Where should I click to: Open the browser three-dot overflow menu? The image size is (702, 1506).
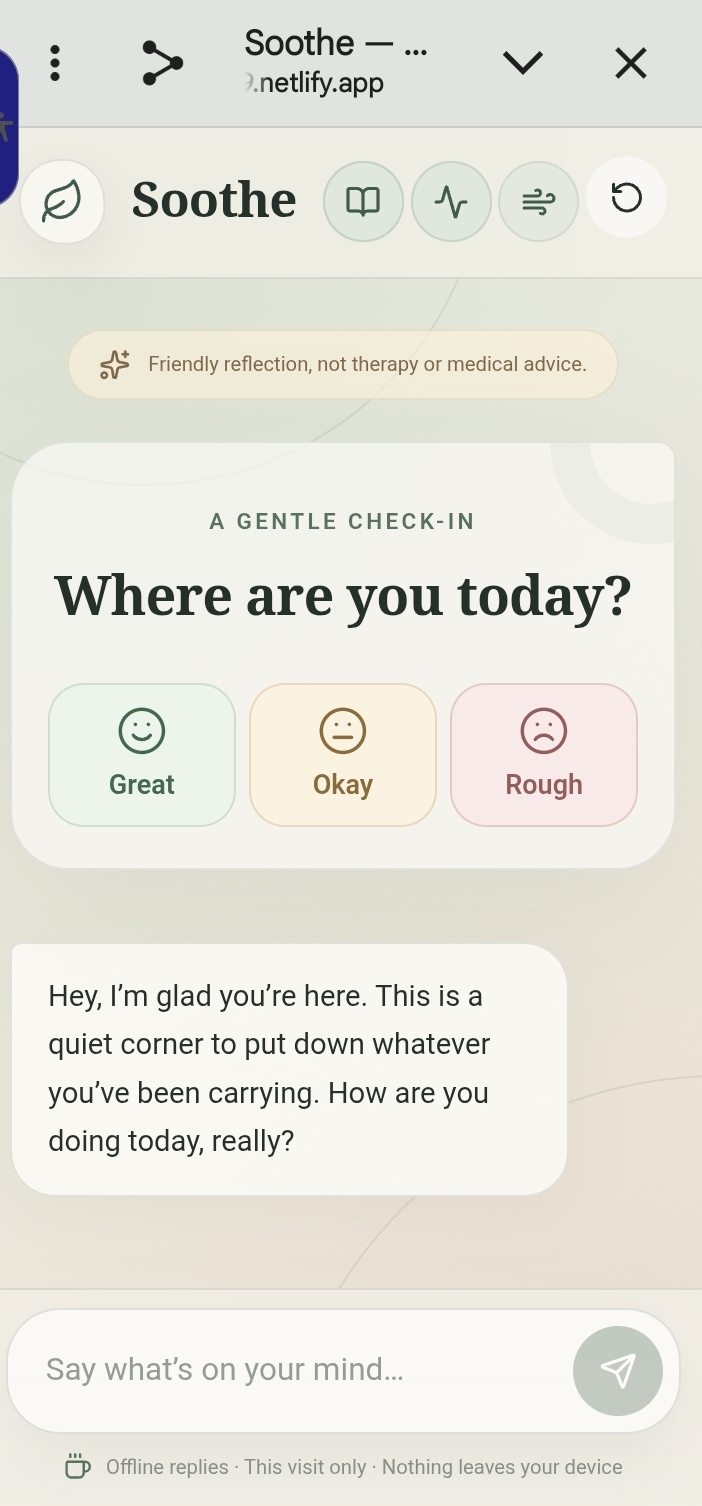click(55, 63)
